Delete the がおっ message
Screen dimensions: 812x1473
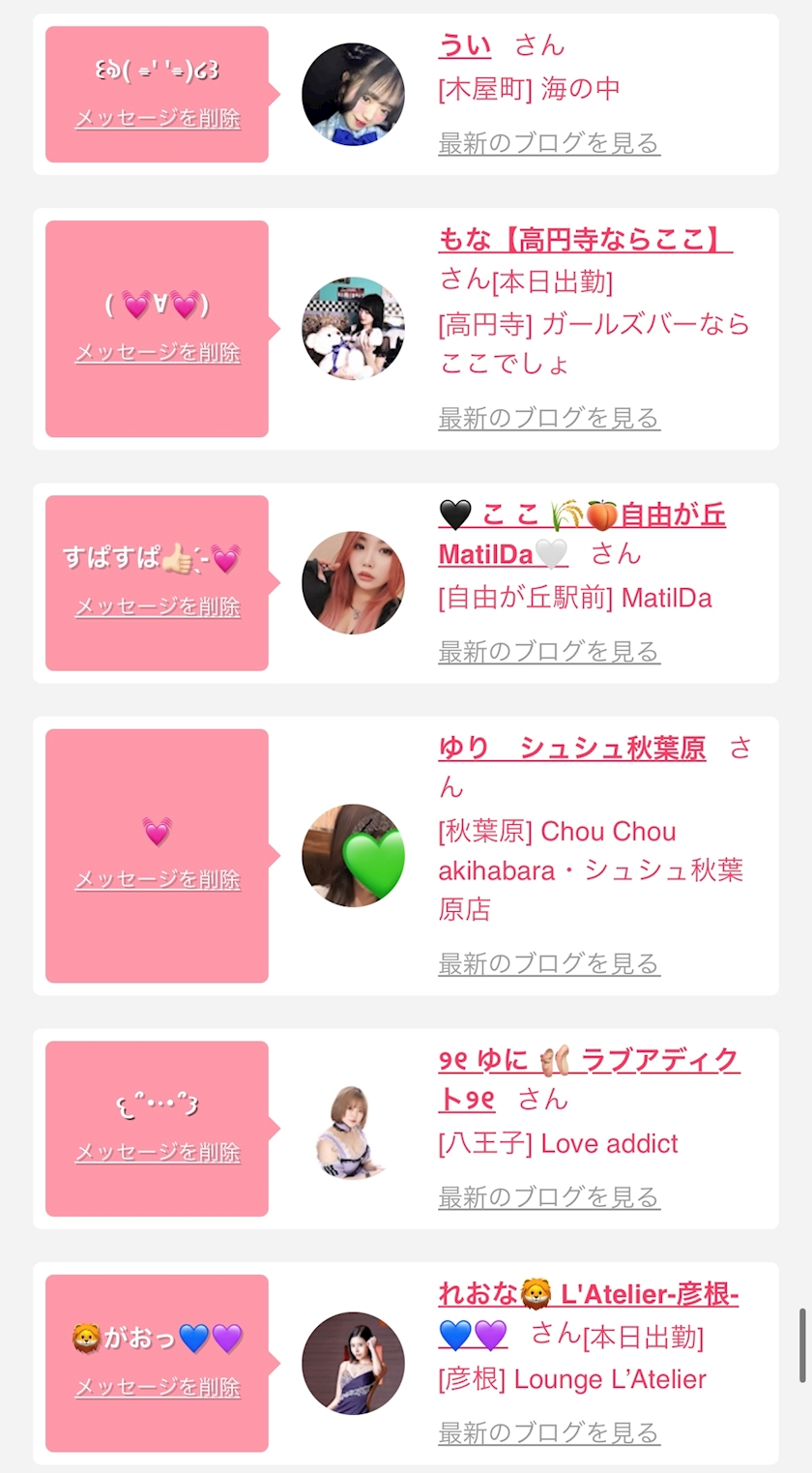(x=158, y=1387)
